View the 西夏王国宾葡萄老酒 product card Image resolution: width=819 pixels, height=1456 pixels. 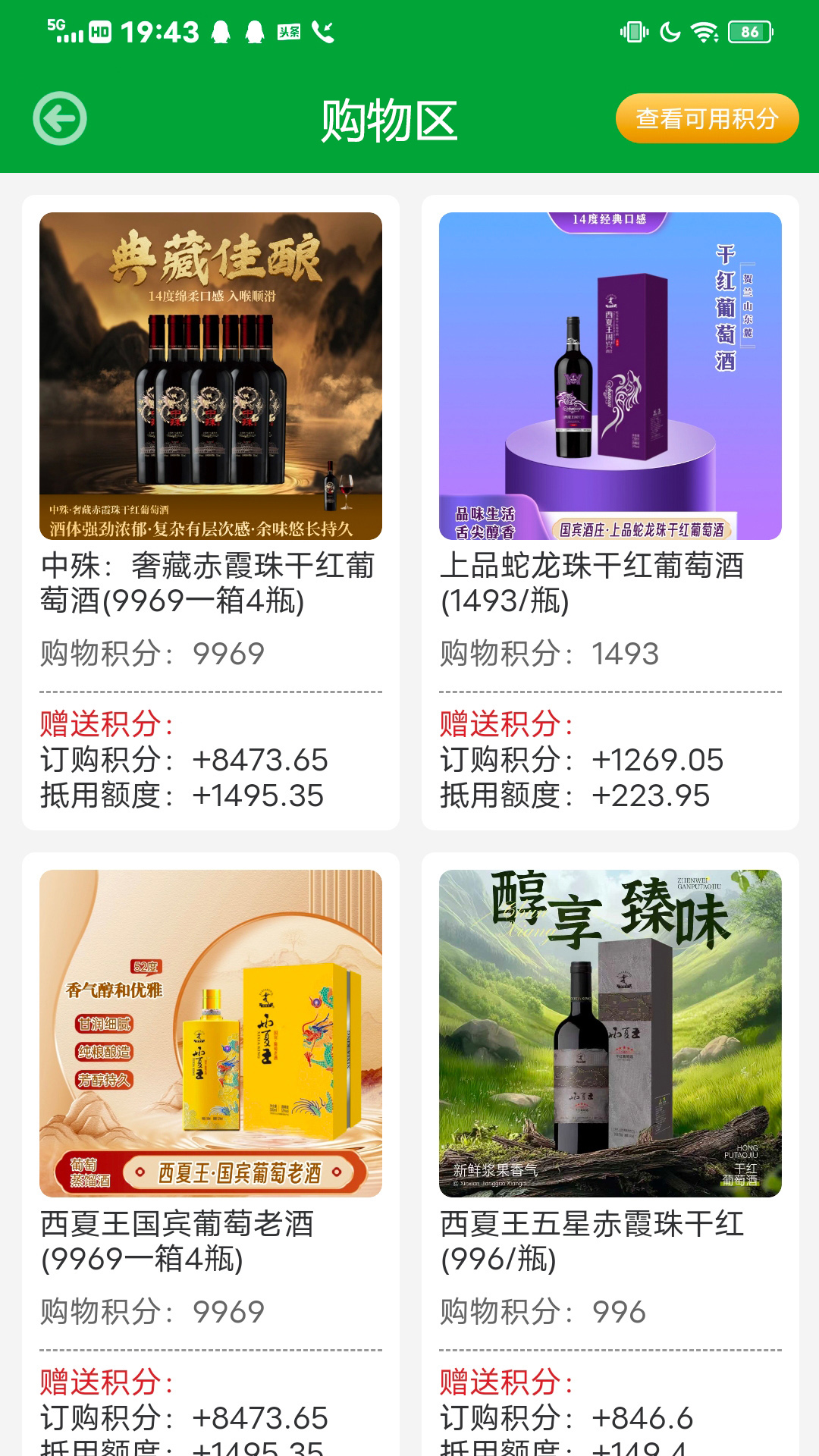[211, 1153]
